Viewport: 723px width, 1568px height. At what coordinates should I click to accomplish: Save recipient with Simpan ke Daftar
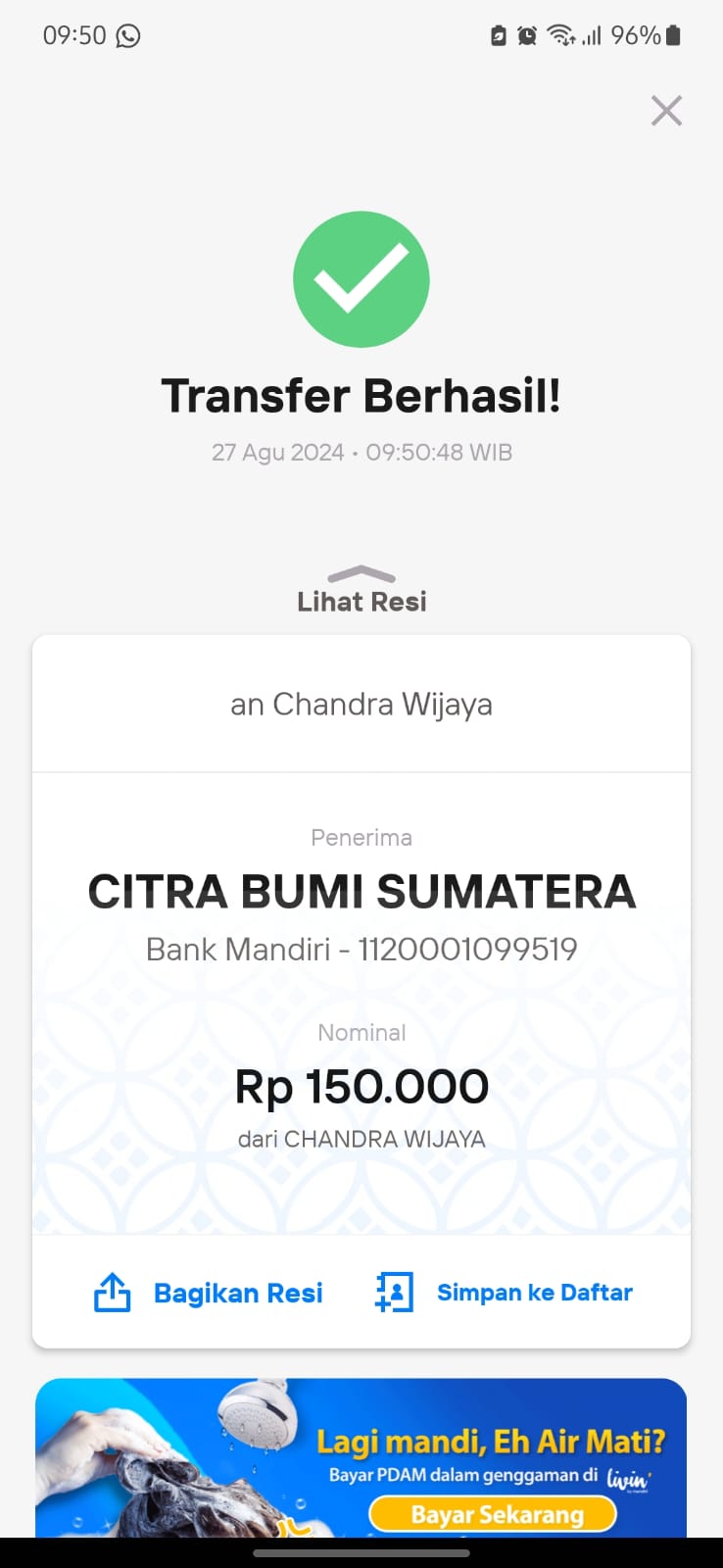(504, 1293)
